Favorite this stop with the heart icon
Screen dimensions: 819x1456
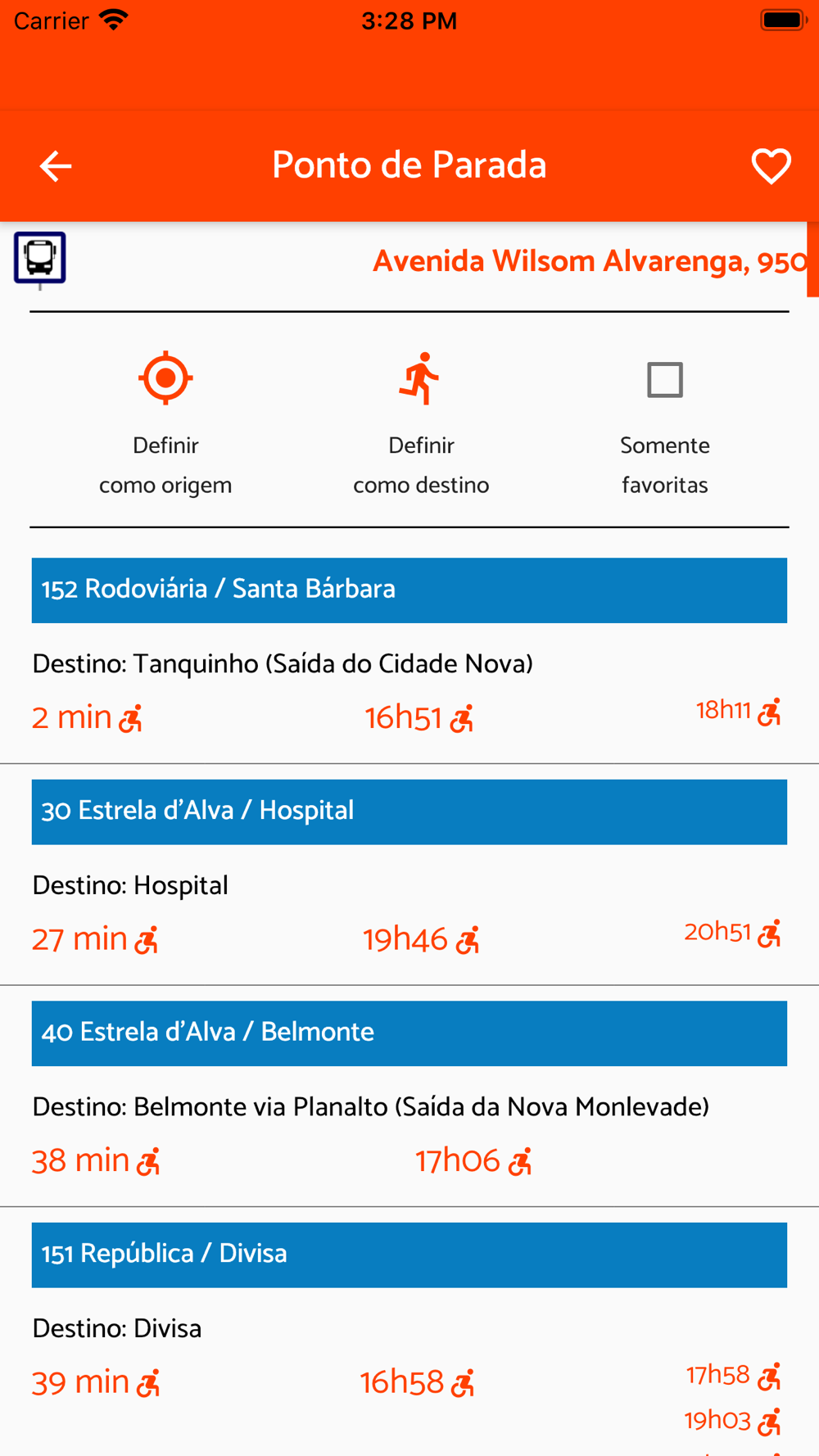pyautogui.click(x=771, y=166)
